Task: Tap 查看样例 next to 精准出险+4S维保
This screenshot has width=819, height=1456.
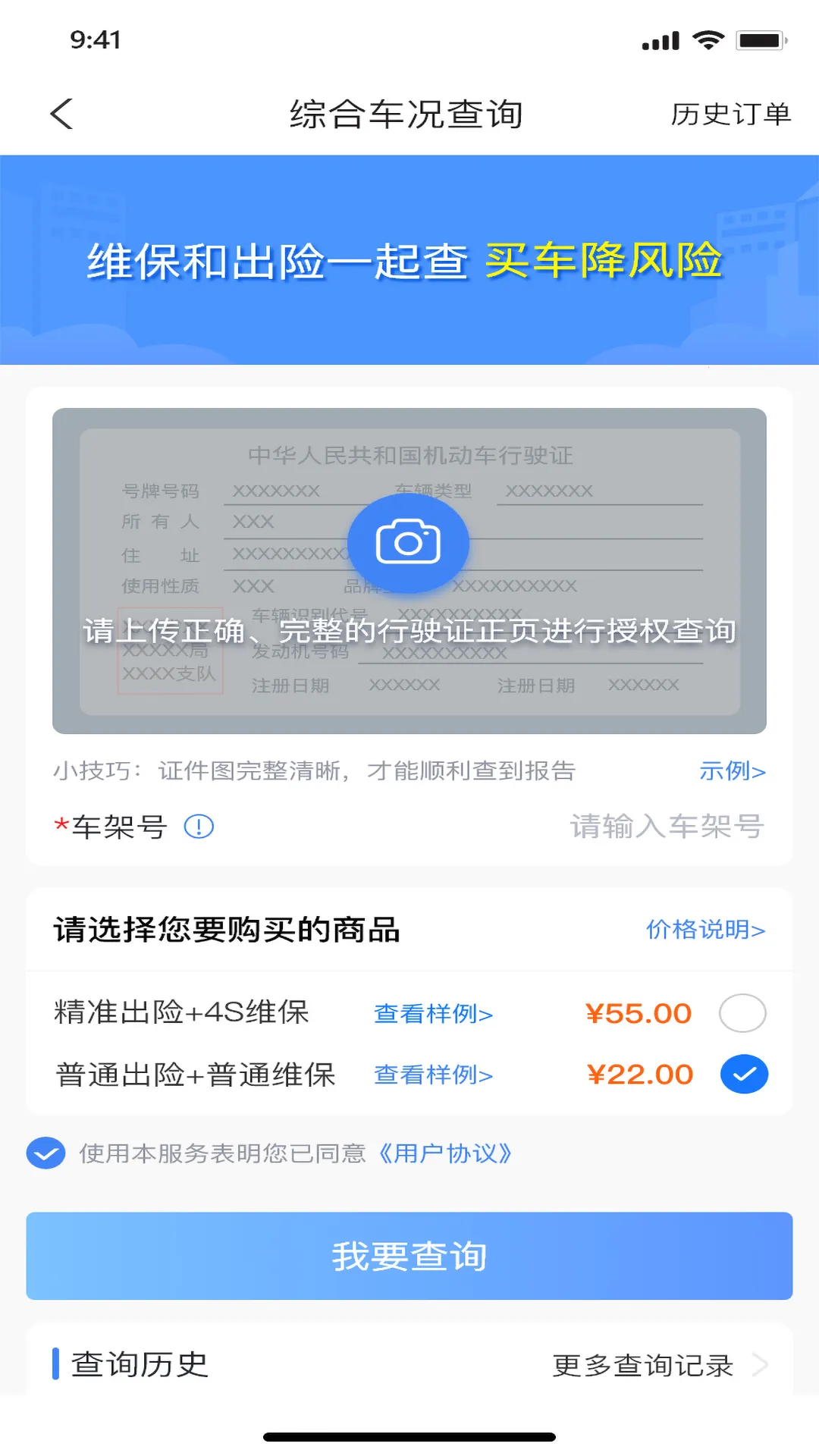Action: click(431, 1013)
